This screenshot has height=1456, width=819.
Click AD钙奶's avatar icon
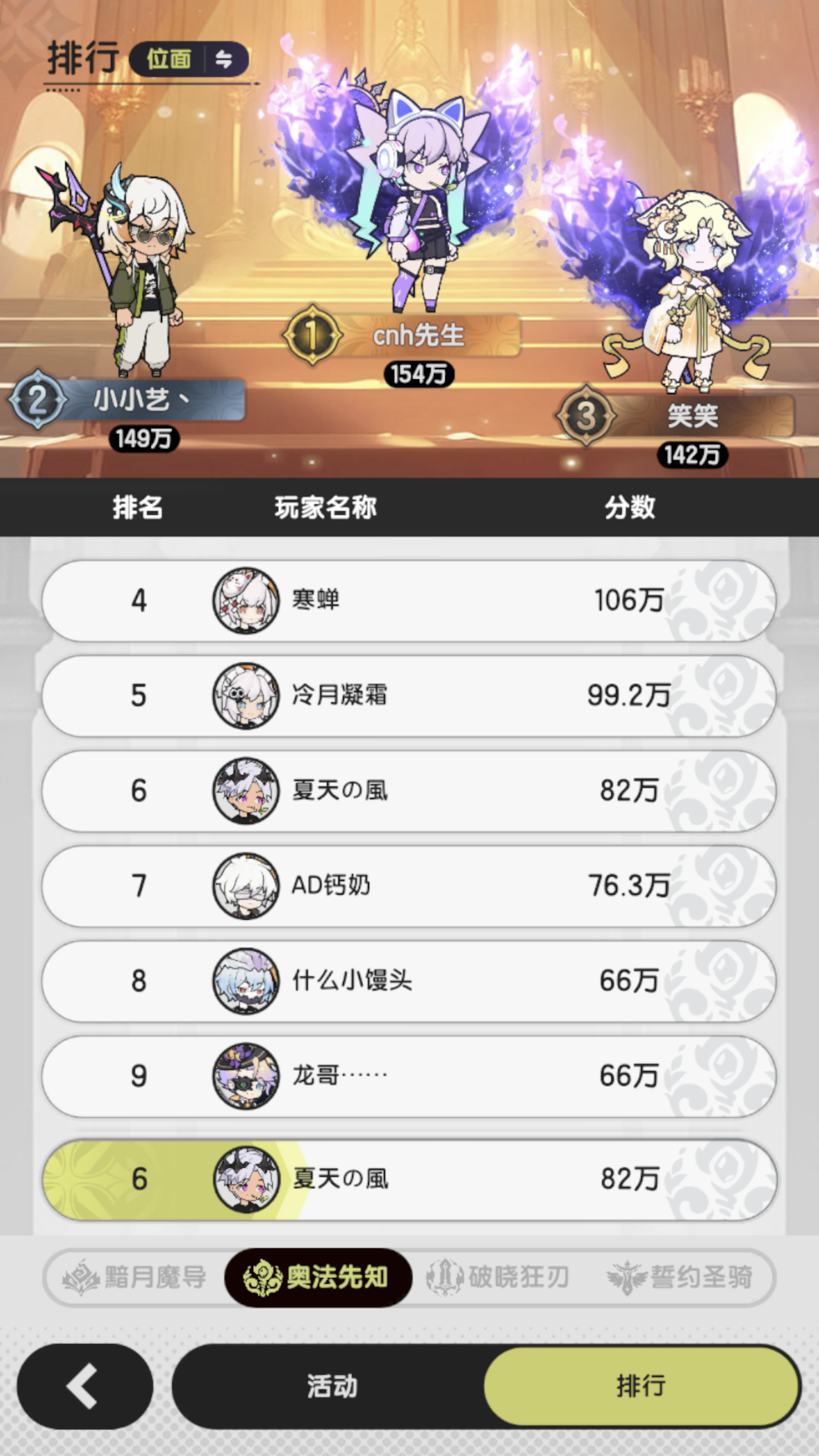pyautogui.click(x=247, y=886)
